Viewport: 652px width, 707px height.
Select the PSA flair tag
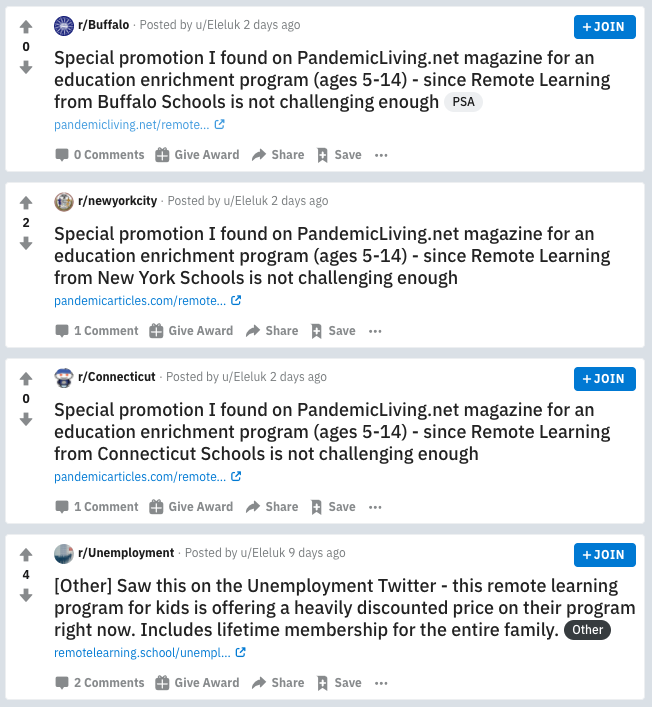pyautogui.click(x=463, y=102)
